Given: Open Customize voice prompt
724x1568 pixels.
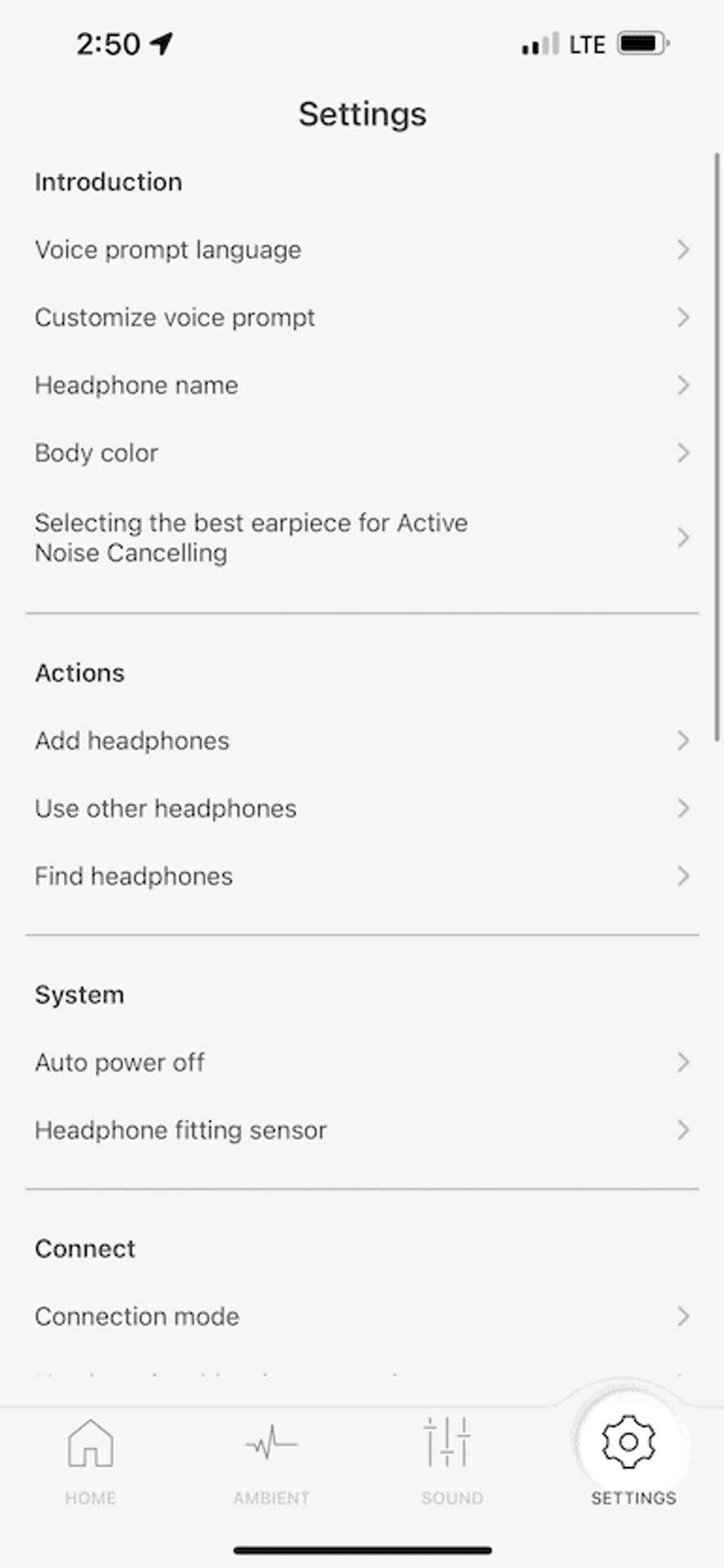Looking at the screenshot, I should point(362,317).
